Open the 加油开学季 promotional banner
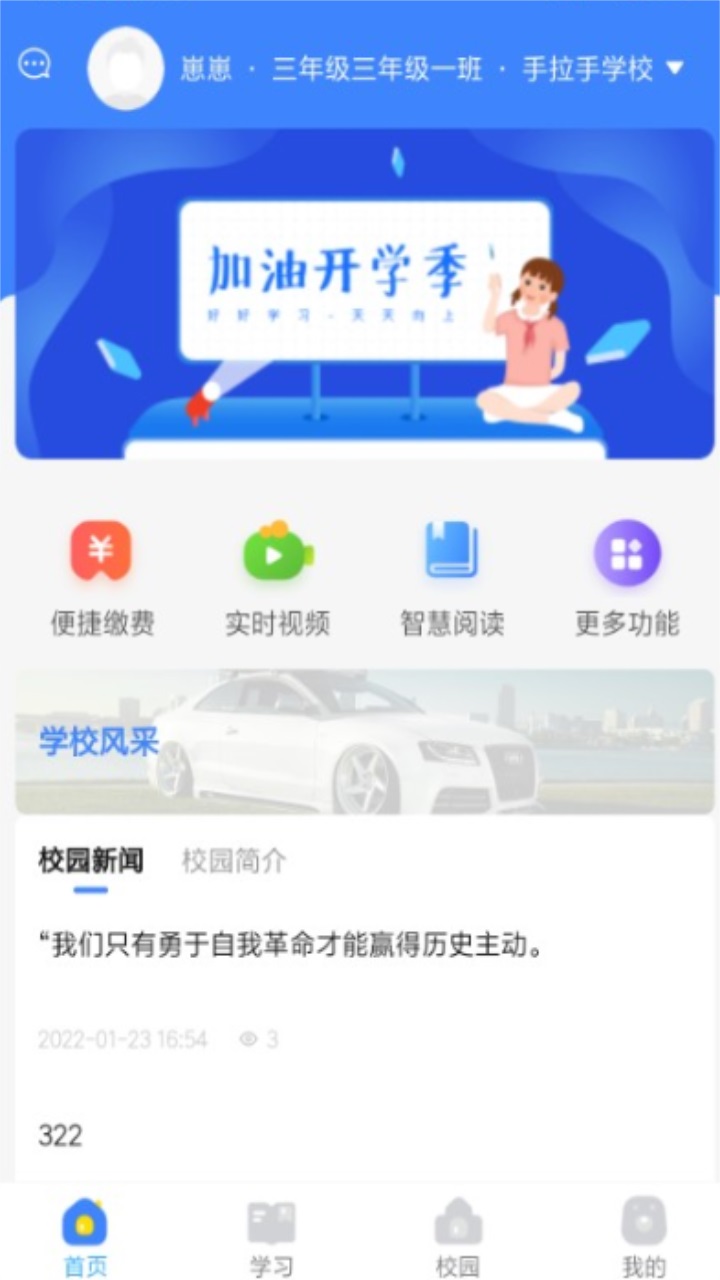This screenshot has width=720, height=1280. pos(360,295)
